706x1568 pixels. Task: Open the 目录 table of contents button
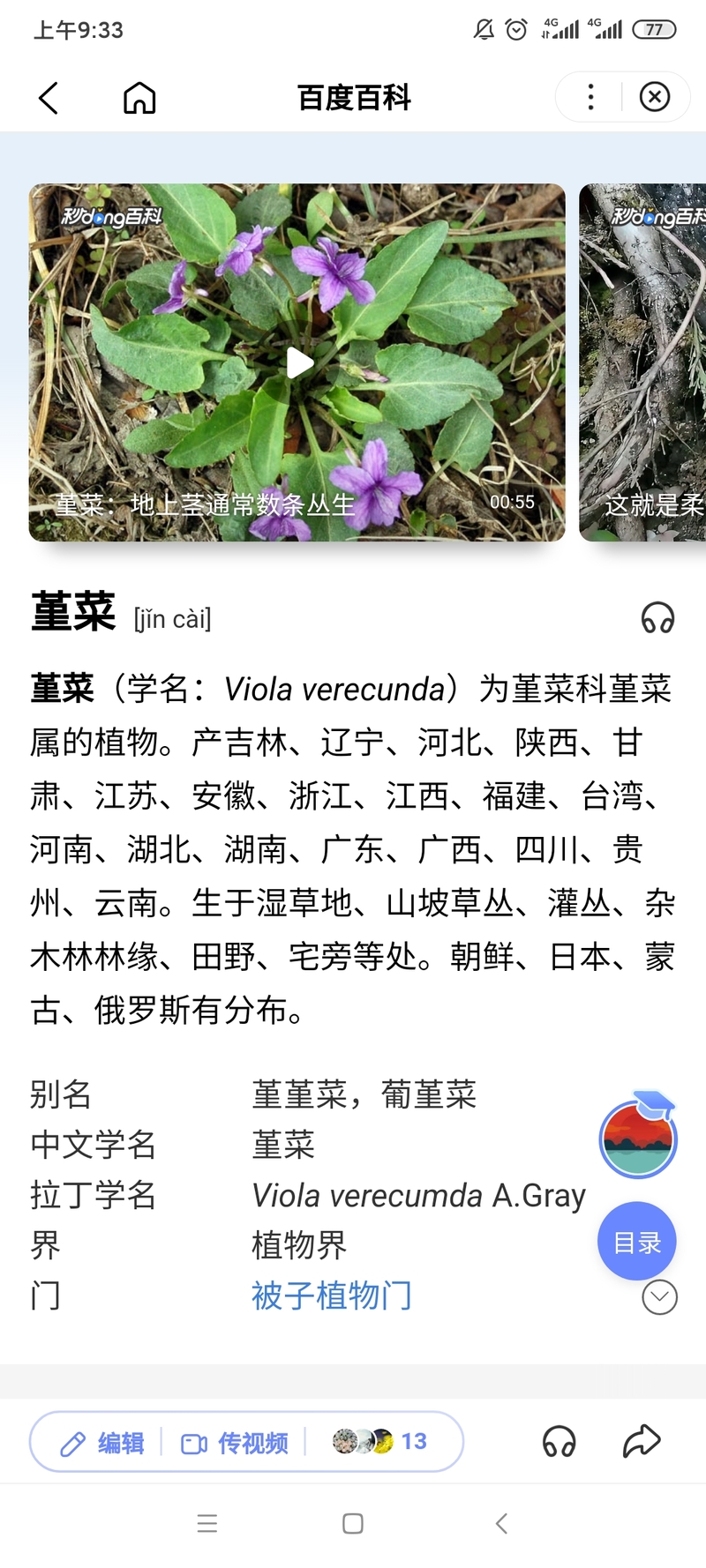(x=637, y=1242)
